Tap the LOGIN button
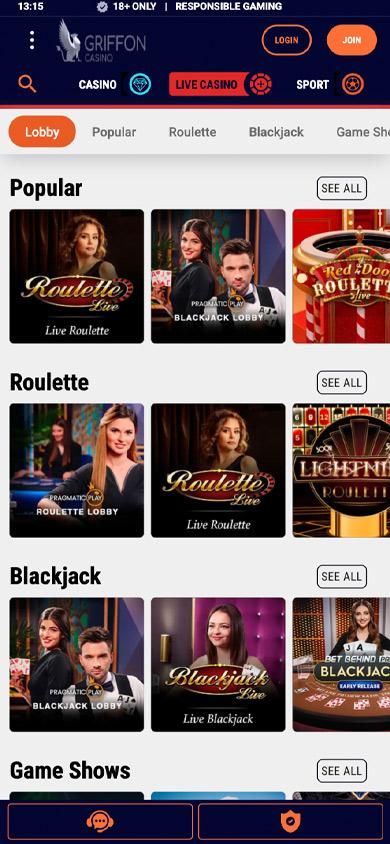This screenshot has height=844, width=390. point(287,40)
